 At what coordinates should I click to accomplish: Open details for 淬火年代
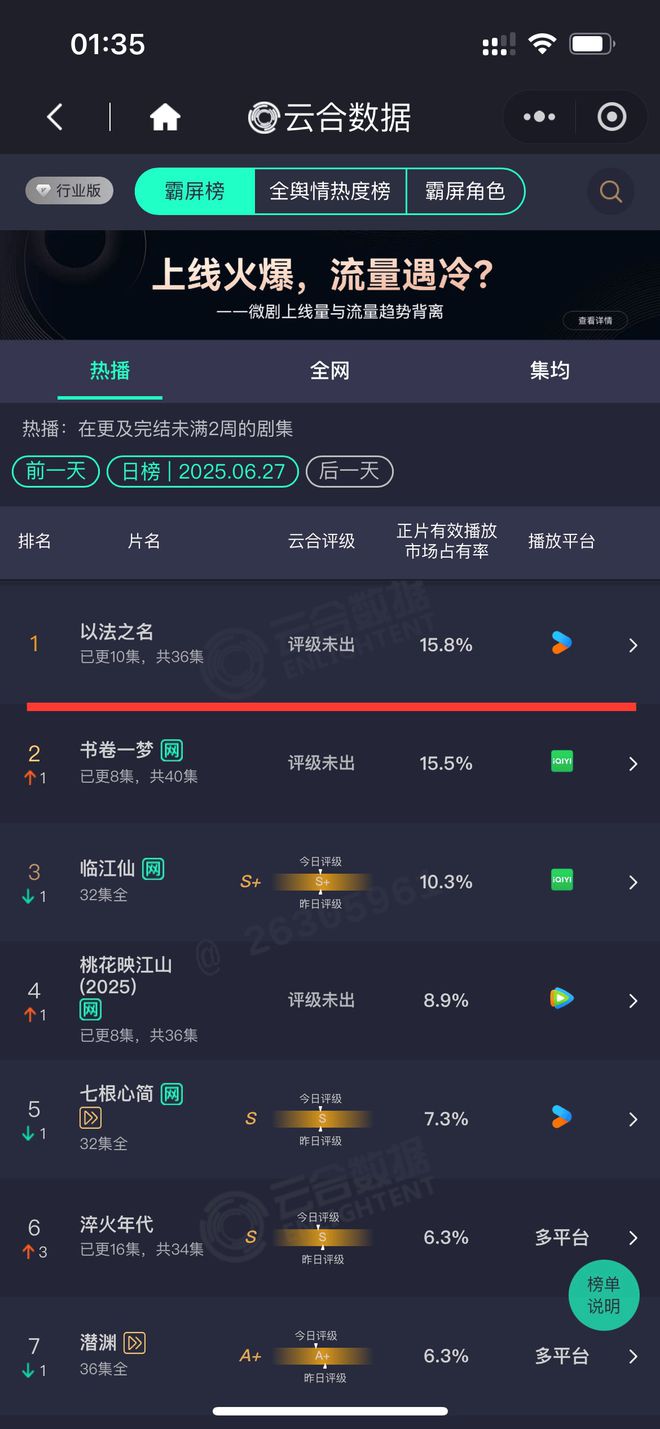coord(330,1237)
